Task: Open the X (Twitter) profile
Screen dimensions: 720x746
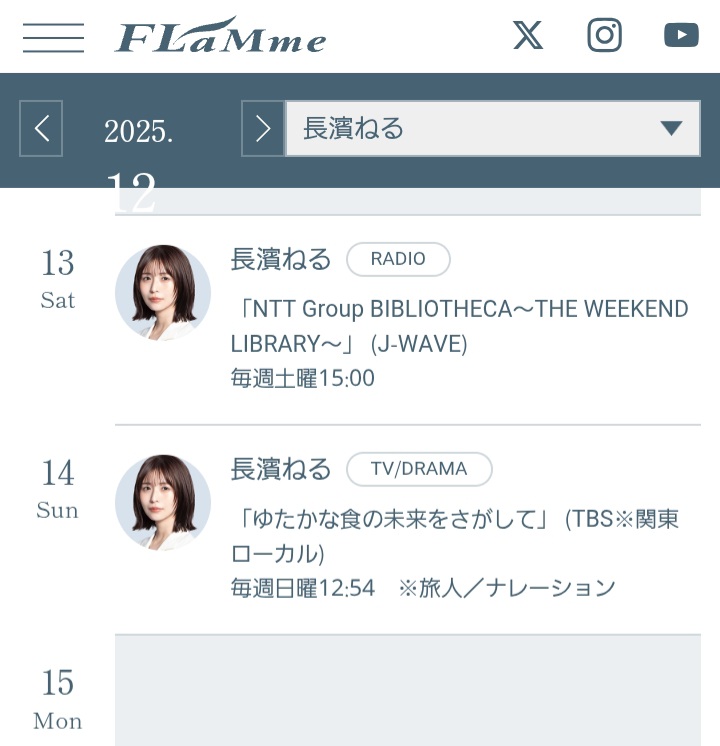Action: point(528,36)
